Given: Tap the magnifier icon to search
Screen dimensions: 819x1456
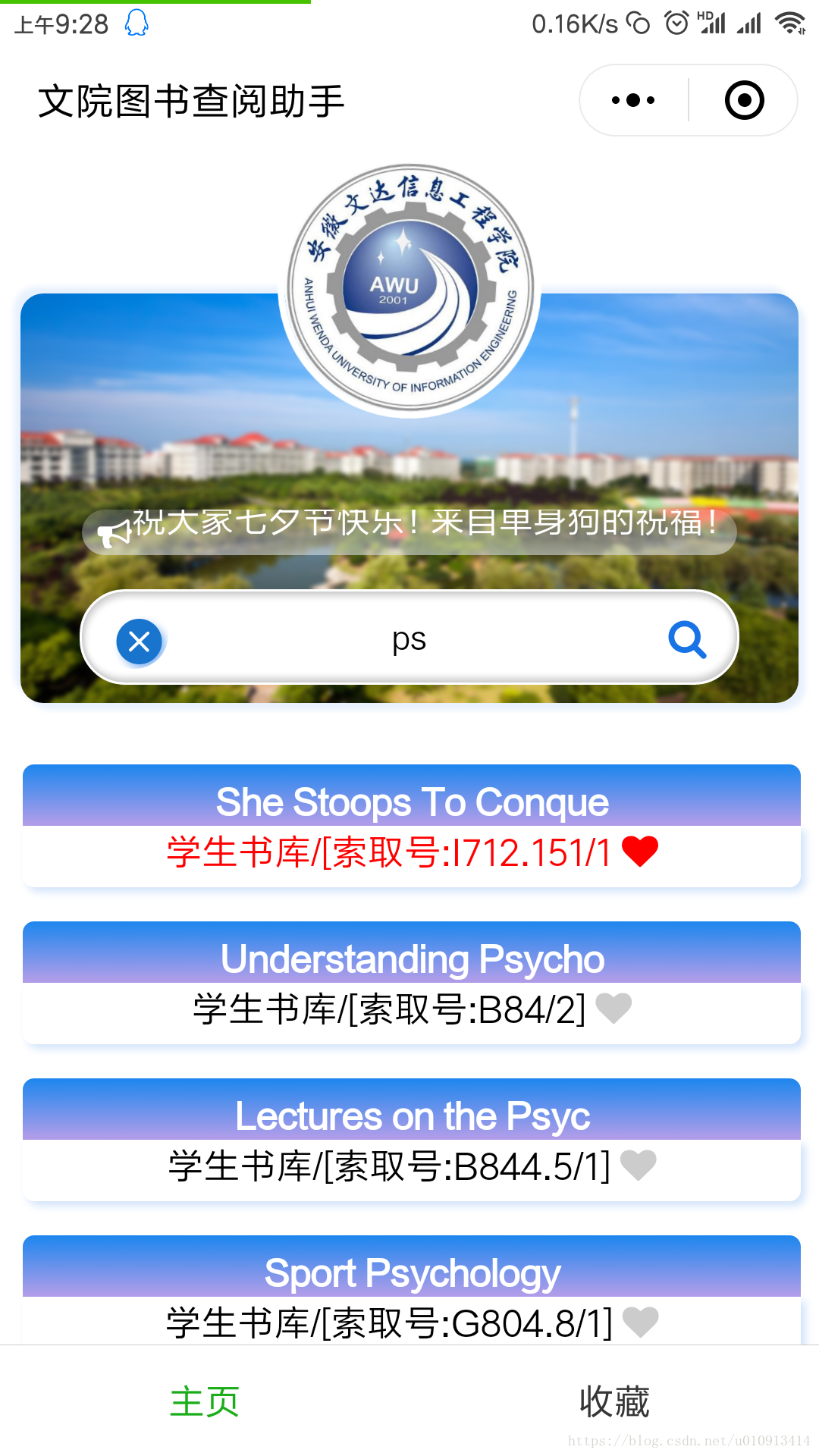Looking at the screenshot, I should click(687, 640).
